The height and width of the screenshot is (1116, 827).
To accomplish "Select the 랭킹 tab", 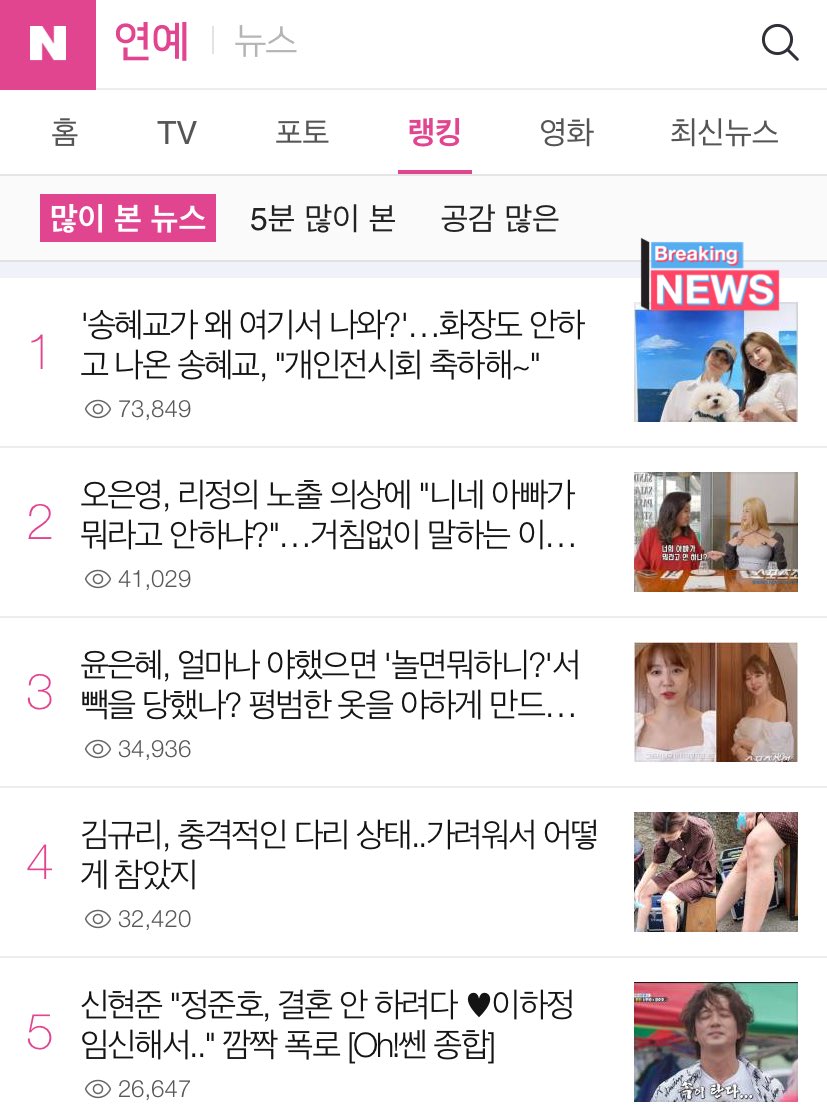I will click(x=435, y=133).
